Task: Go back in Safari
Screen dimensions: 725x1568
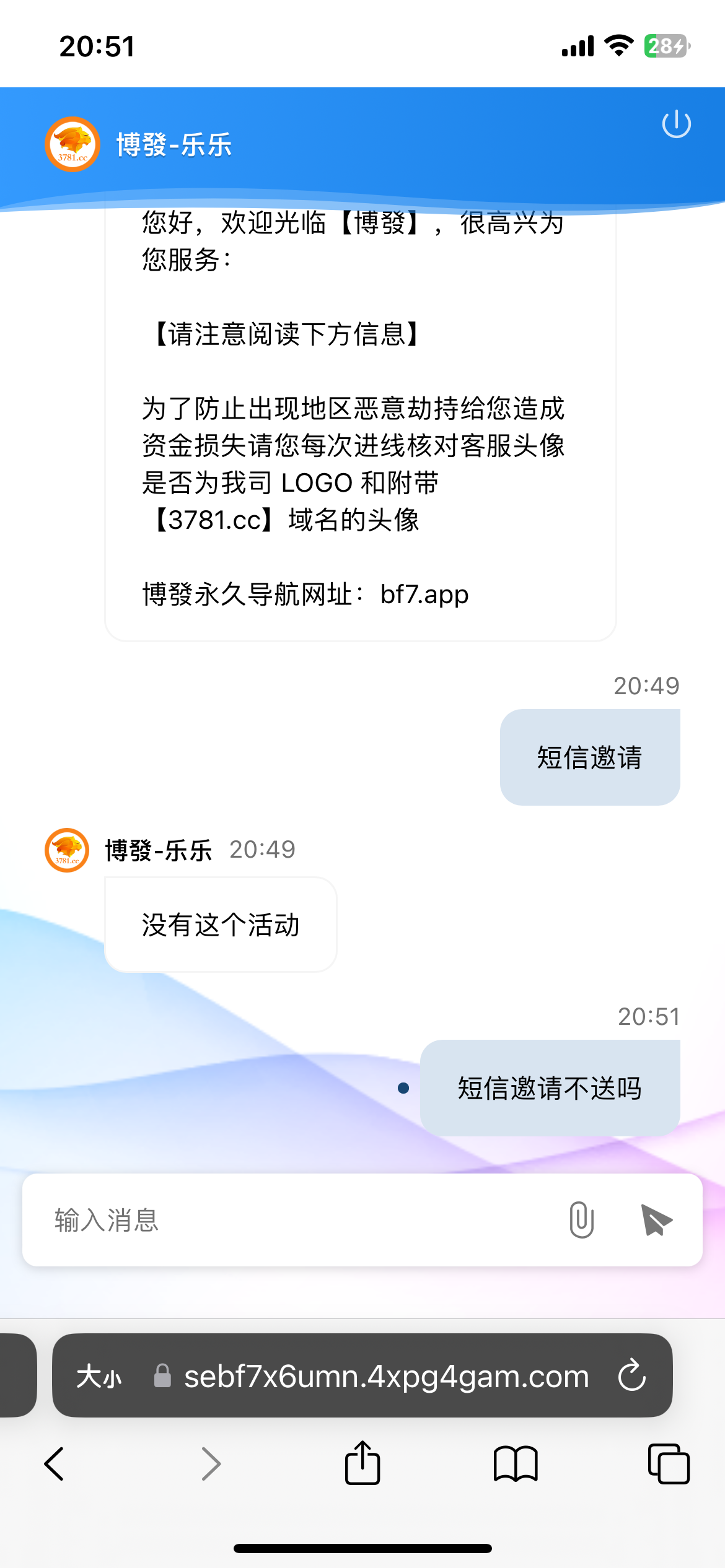Action: pyautogui.click(x=55, y=1464)
